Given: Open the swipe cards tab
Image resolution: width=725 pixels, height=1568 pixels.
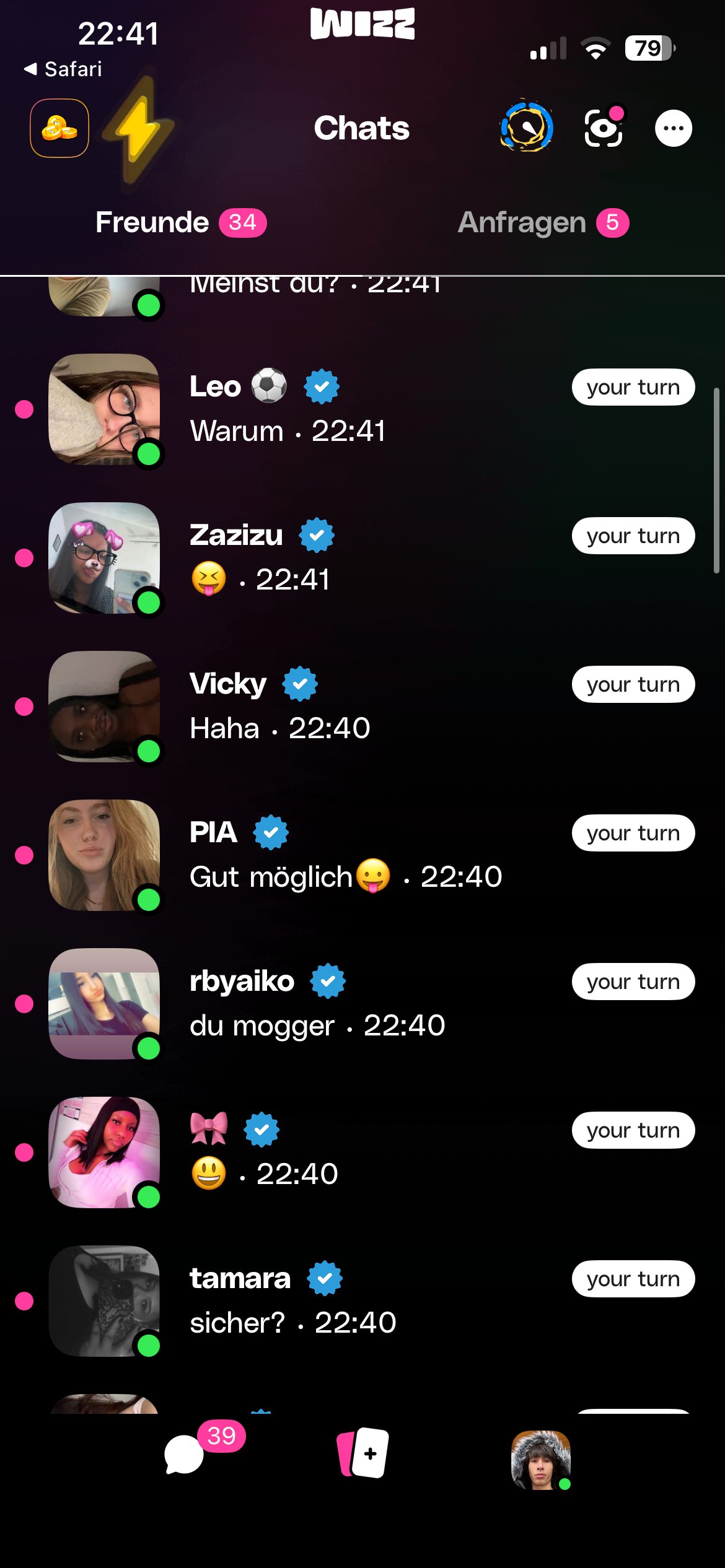Looking at the screenshot, I should (363, 1453).
